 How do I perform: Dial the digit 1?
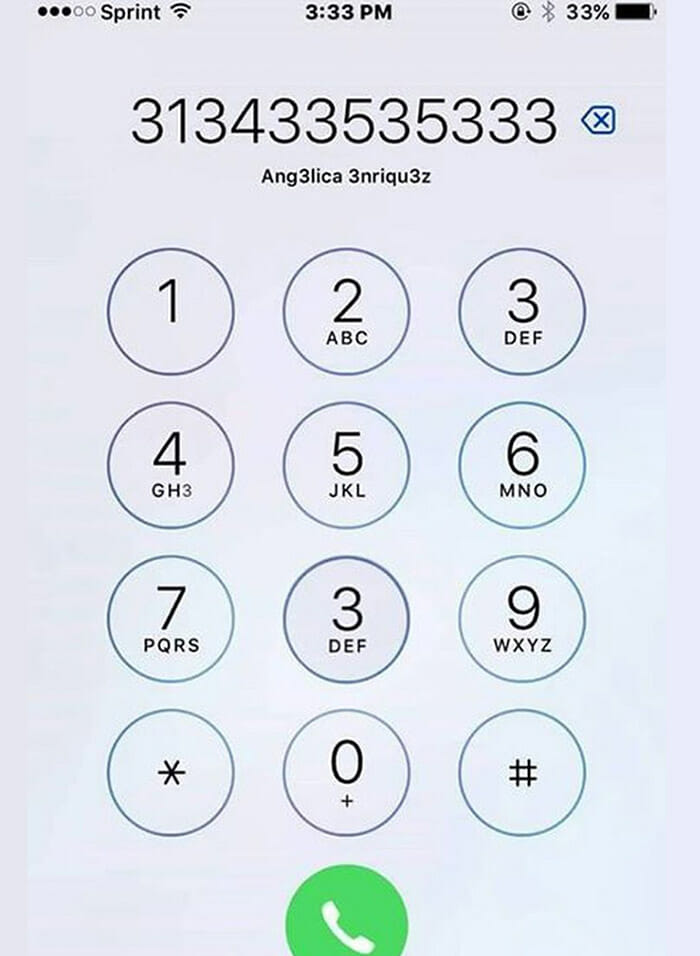(171, 311)
